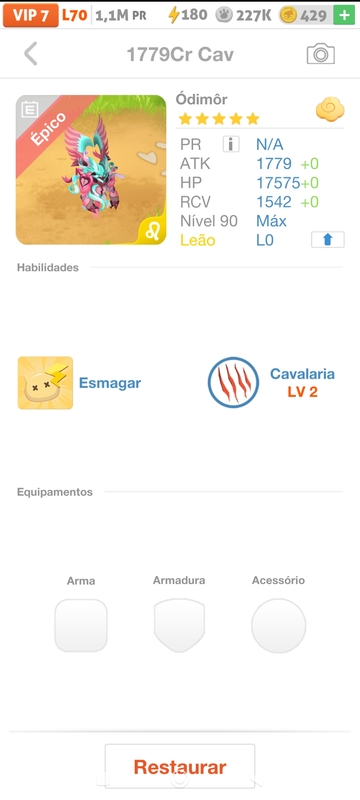Select the empty Armadura equipment slot
This screenshot has width=360, height=800.
[179, 625]
